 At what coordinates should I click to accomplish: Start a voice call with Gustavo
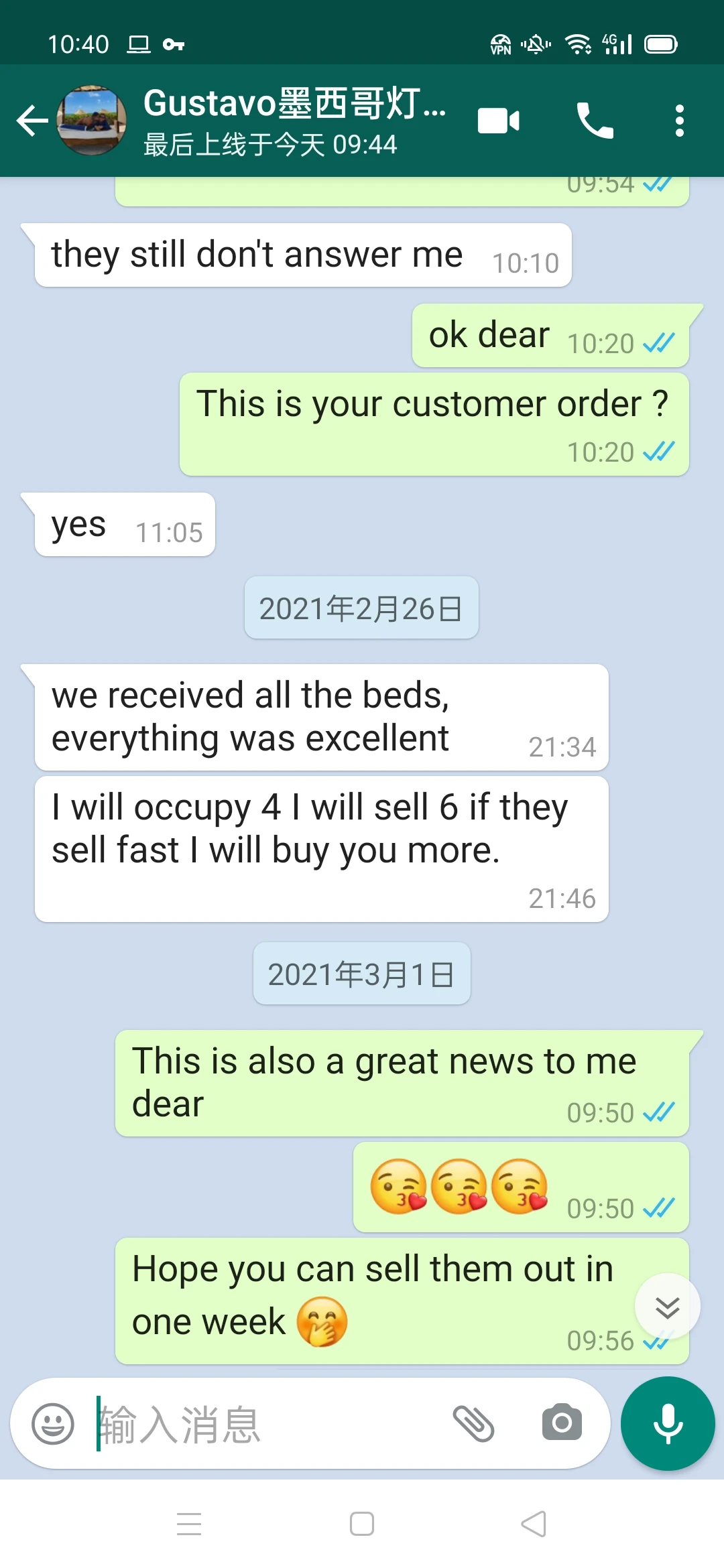point(595,121)
